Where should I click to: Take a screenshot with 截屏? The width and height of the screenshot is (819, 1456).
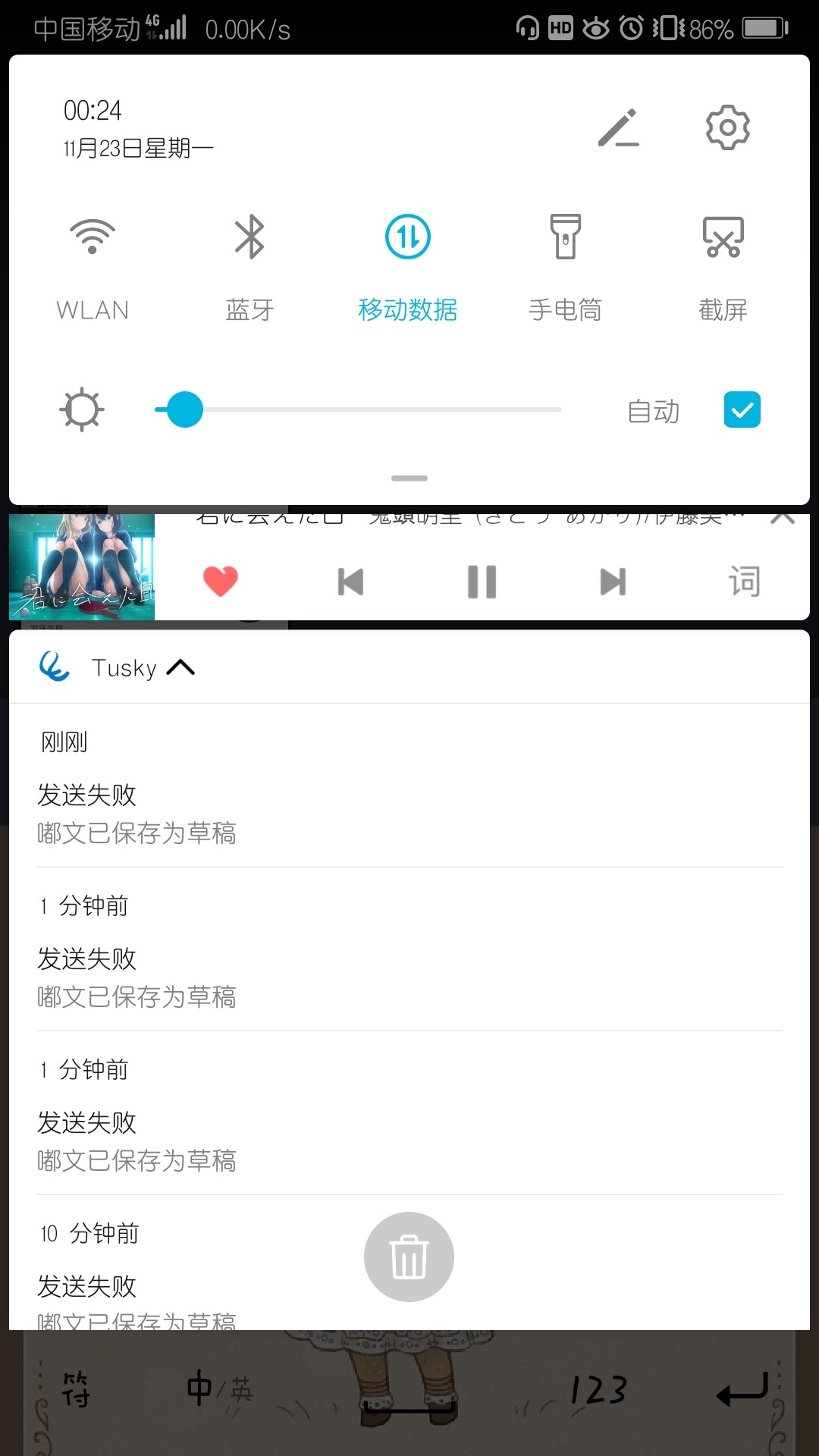pos(723,237)
